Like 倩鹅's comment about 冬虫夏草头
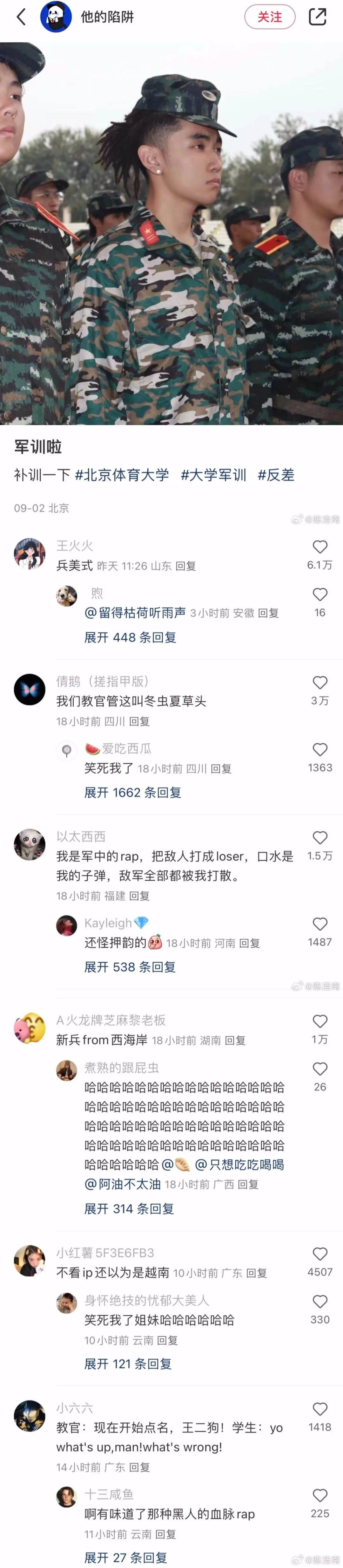This screenshot has height=1568, width=343. tap(320, 683)
